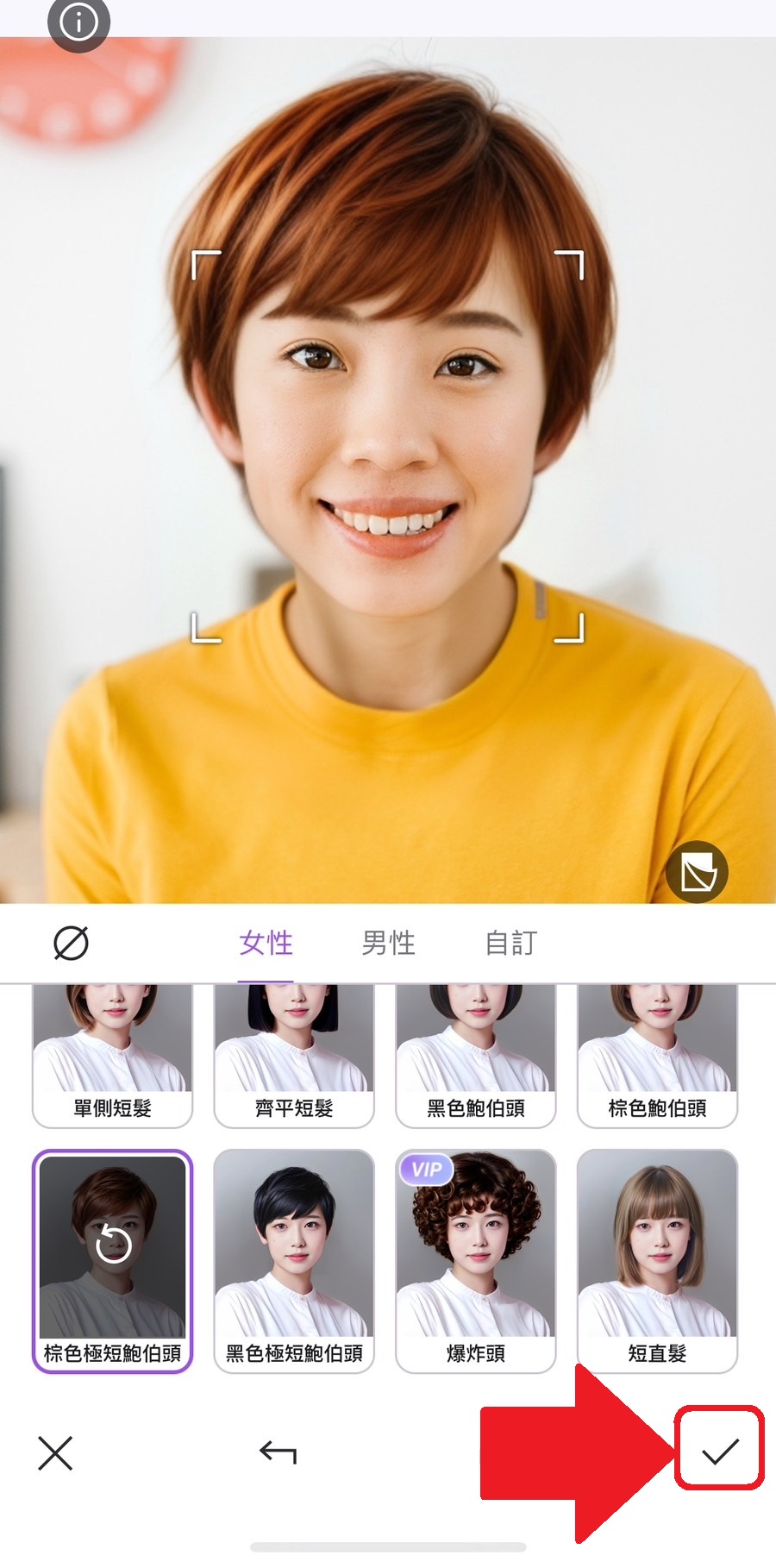Screen dimensions: 776x1568
Task: Select the 單側短髮 hairstyle
Action: [112, 1057]
